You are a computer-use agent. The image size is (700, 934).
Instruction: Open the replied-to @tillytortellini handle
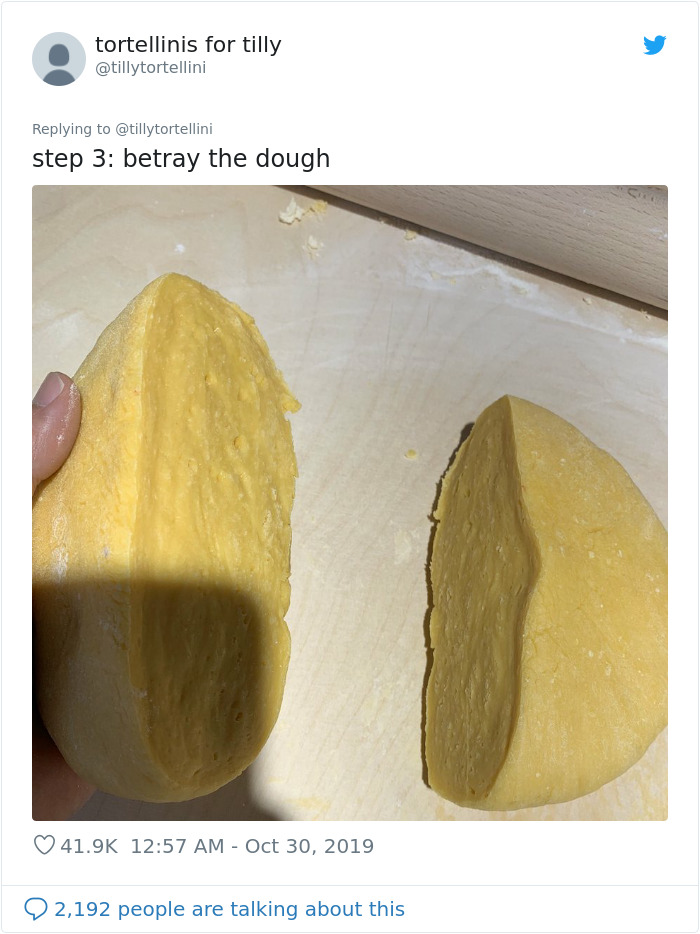[x=164, y=129]
